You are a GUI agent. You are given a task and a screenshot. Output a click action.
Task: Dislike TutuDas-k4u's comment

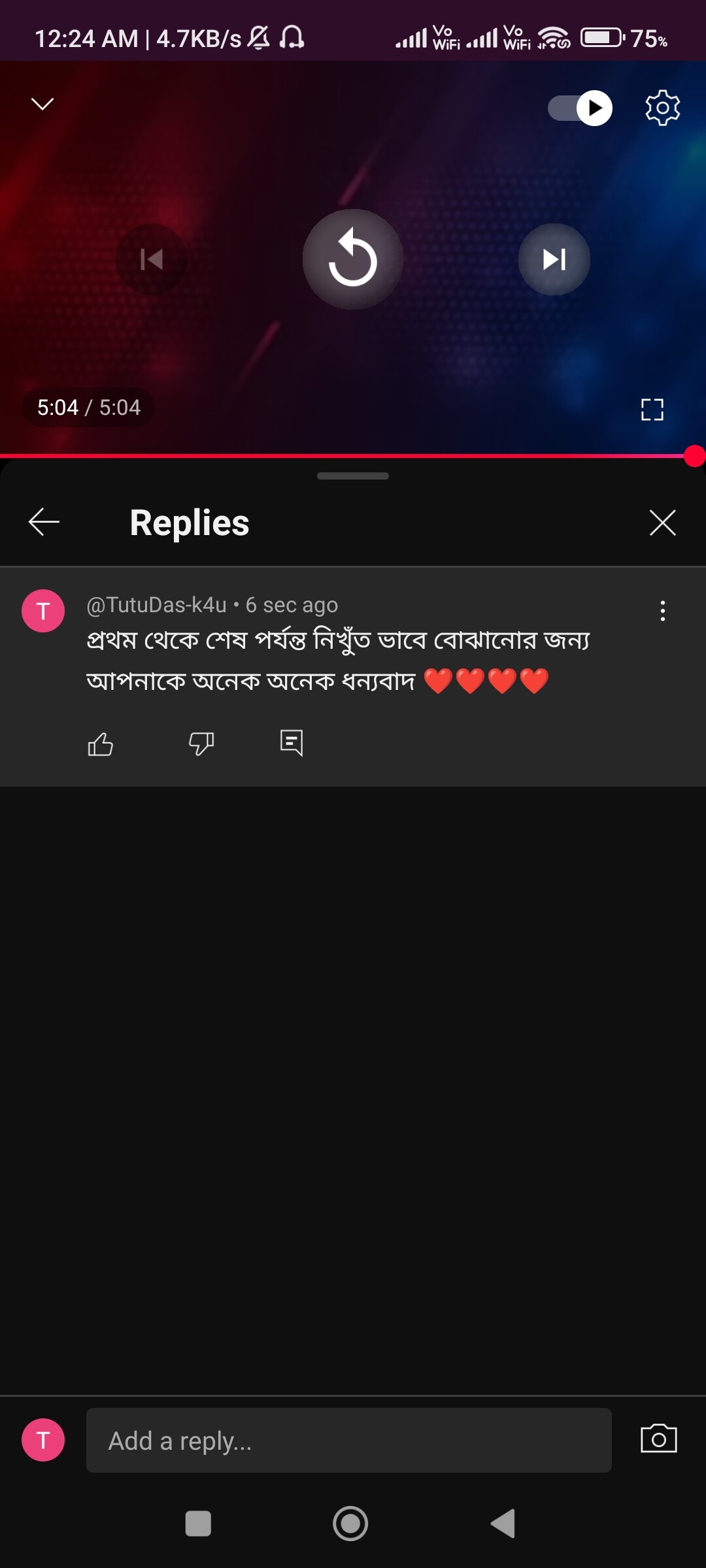pyautogui.click(x=201, y=743)
